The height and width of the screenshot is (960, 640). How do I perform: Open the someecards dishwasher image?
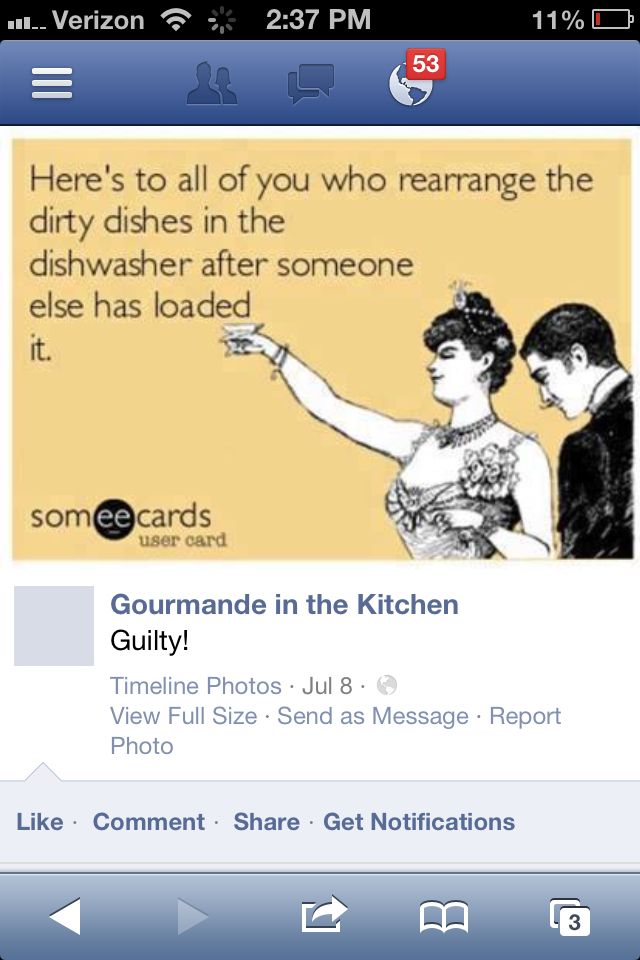point(322,348)
